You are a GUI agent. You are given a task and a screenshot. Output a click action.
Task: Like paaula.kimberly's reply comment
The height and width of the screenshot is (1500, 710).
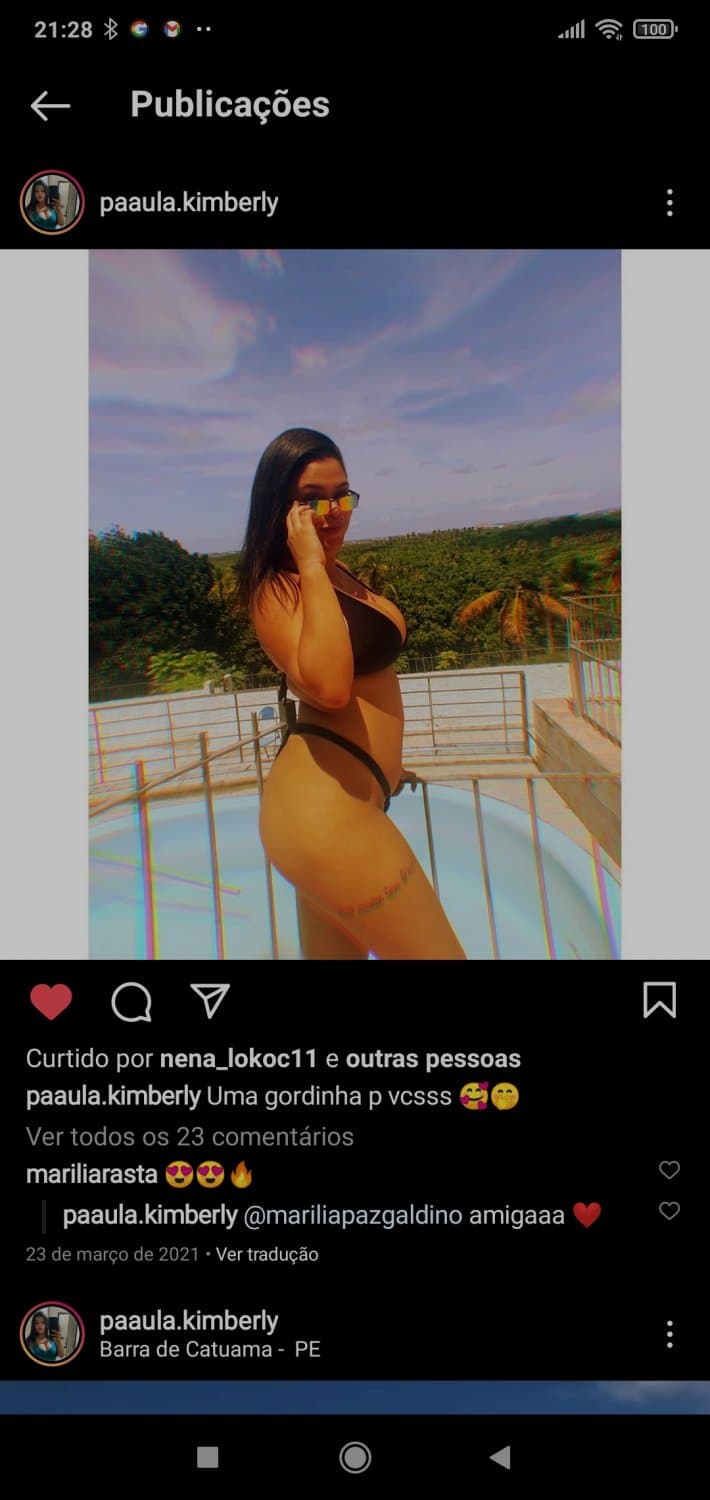pyautogui.click(x=669, y=1211)
